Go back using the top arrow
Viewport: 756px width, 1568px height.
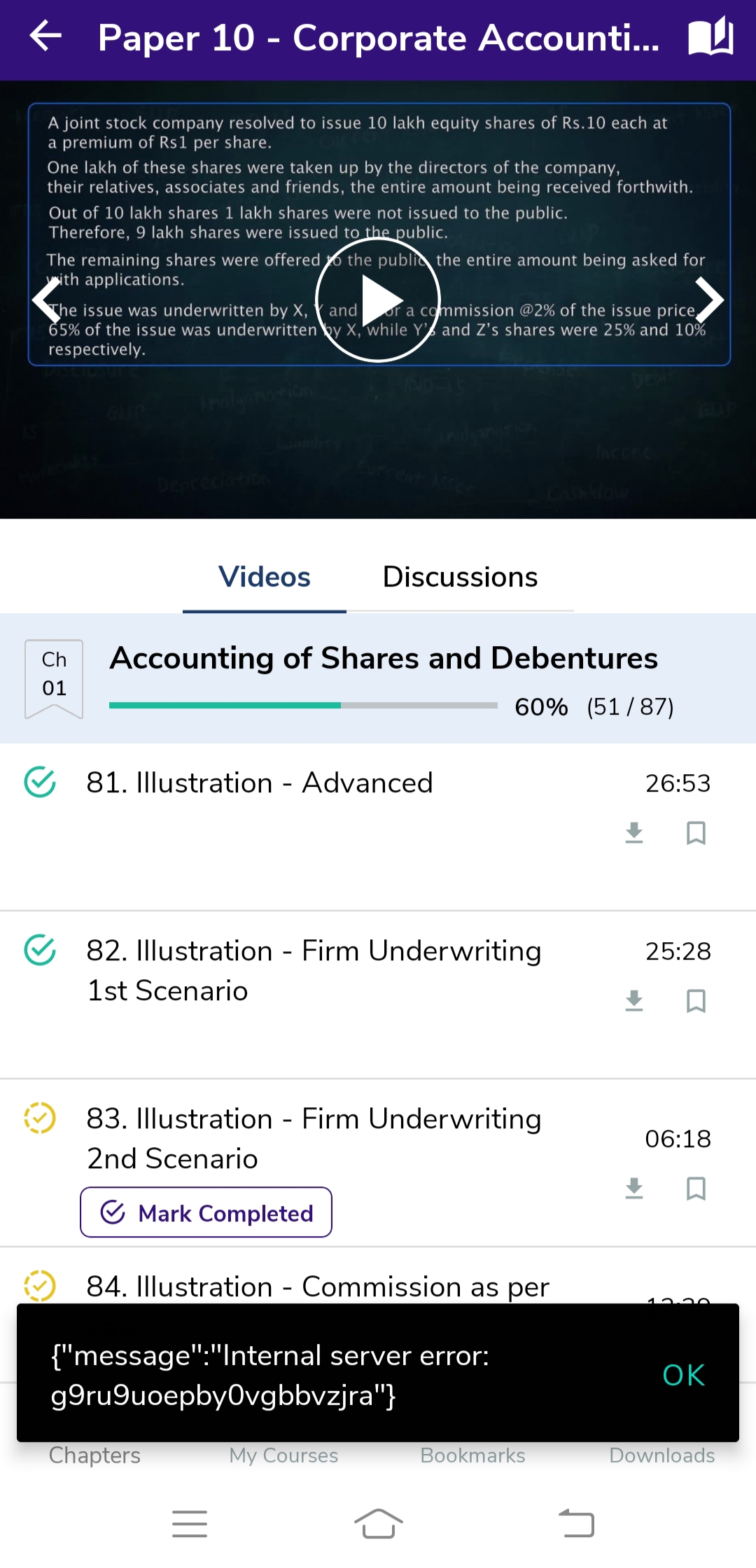coord(46,36)
